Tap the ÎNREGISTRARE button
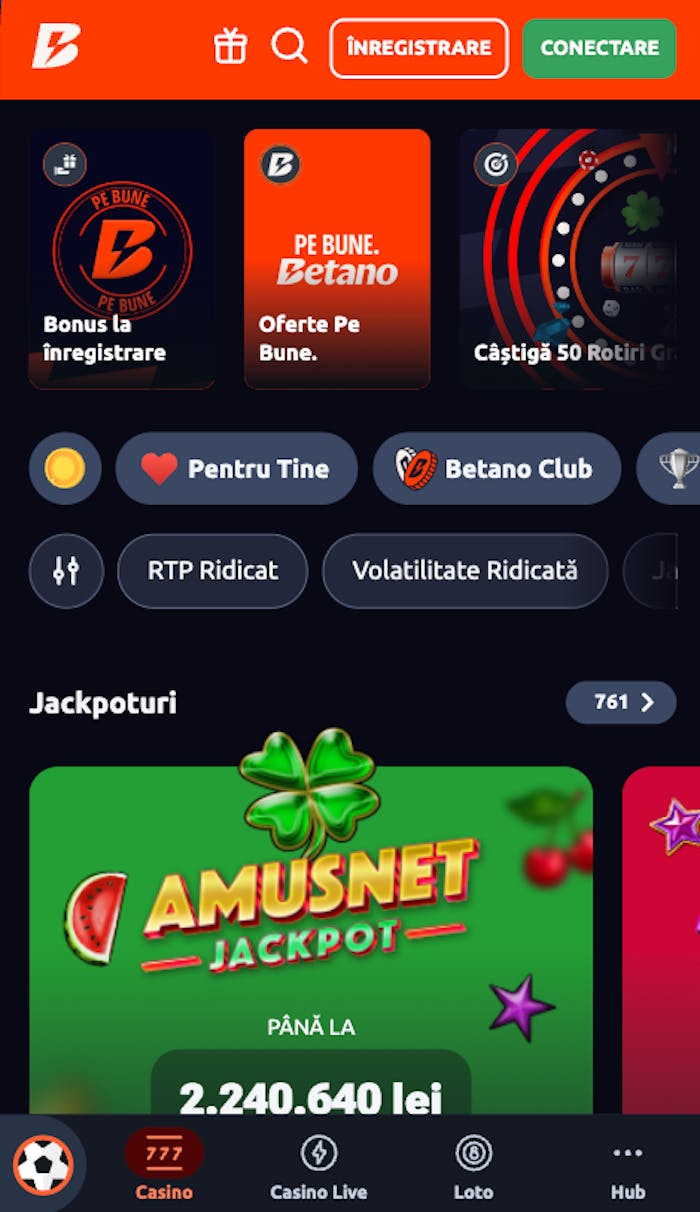Screen dimensions: 700x1212 click(x=419, y=48)
